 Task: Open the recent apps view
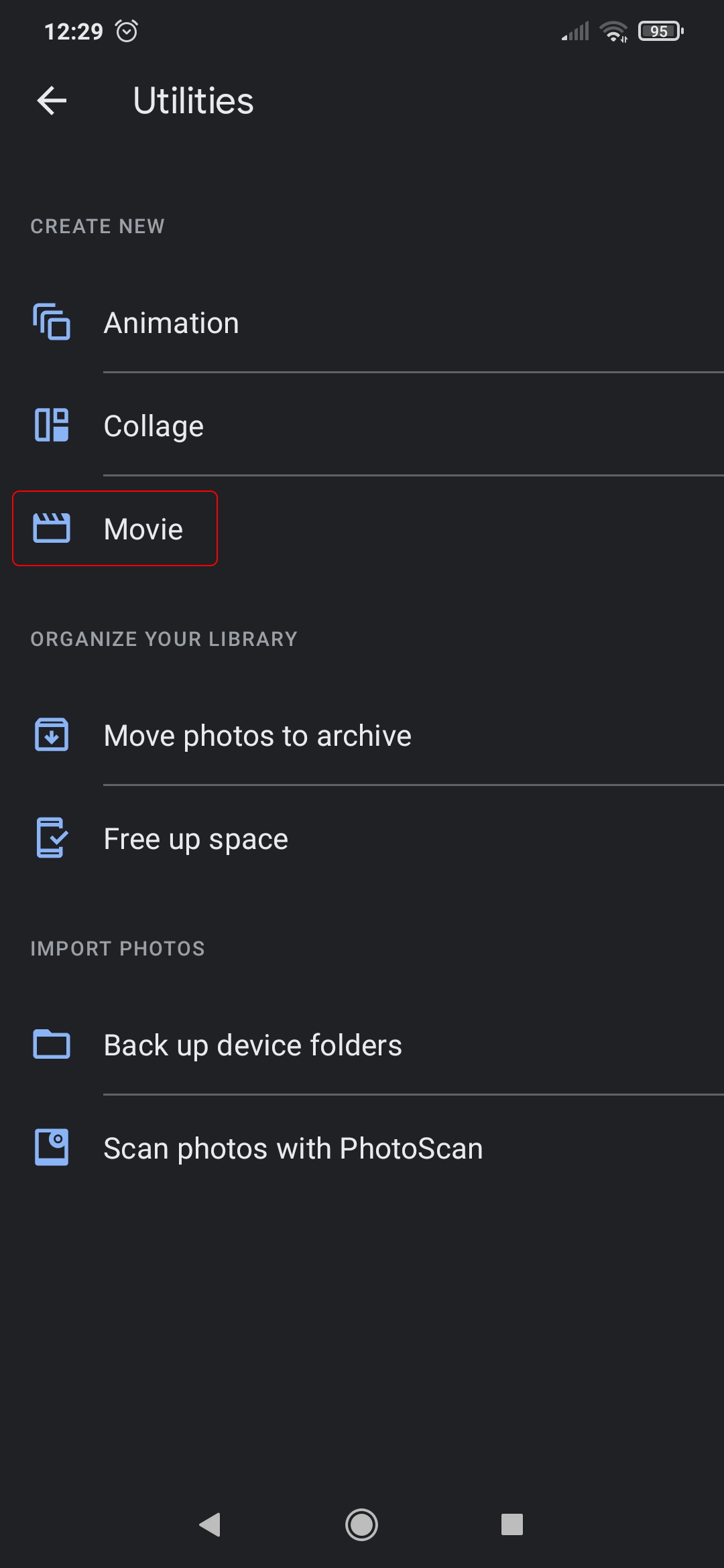pyautogui.click(x=512, y=1524)
